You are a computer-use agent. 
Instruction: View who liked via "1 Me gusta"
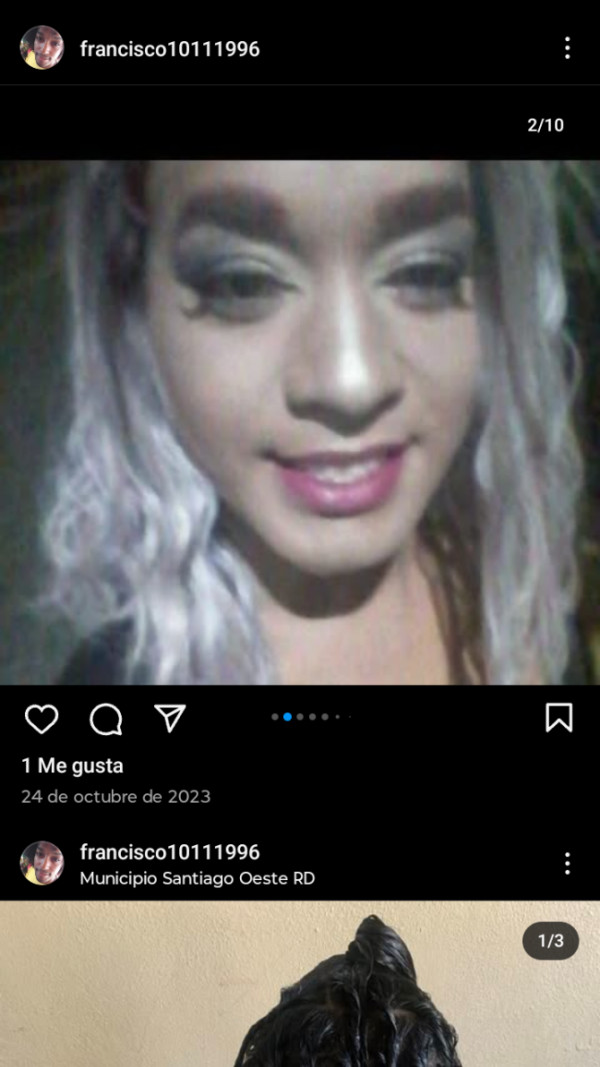[x=72, y=766]
